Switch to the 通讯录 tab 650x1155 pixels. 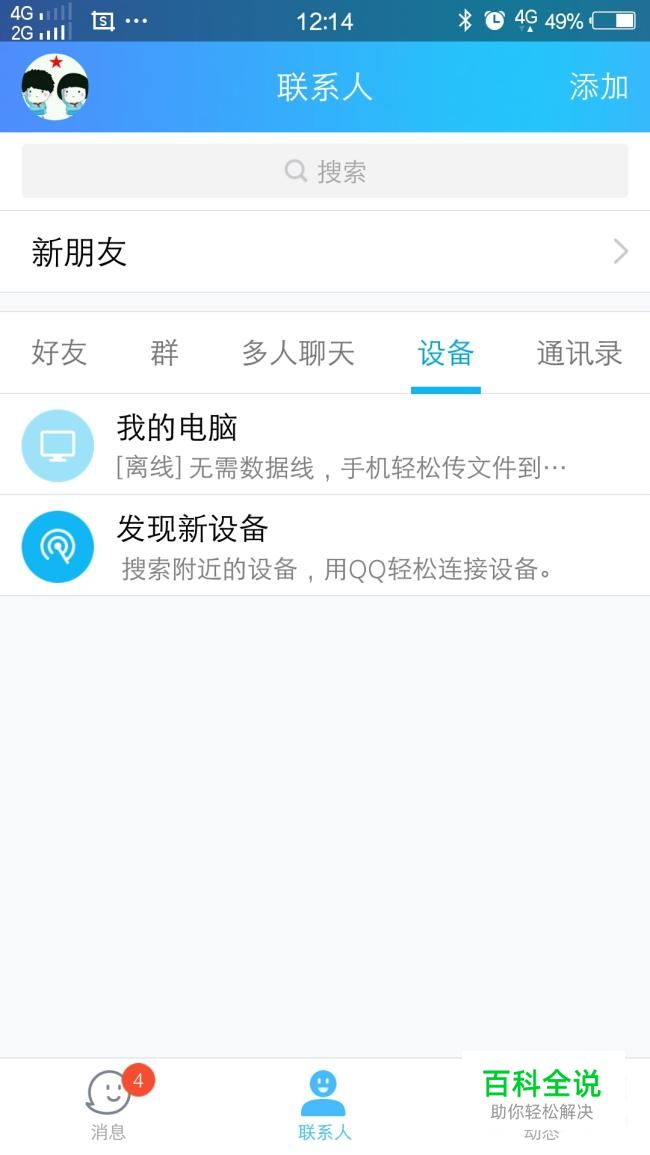click(x=579, y=353)
